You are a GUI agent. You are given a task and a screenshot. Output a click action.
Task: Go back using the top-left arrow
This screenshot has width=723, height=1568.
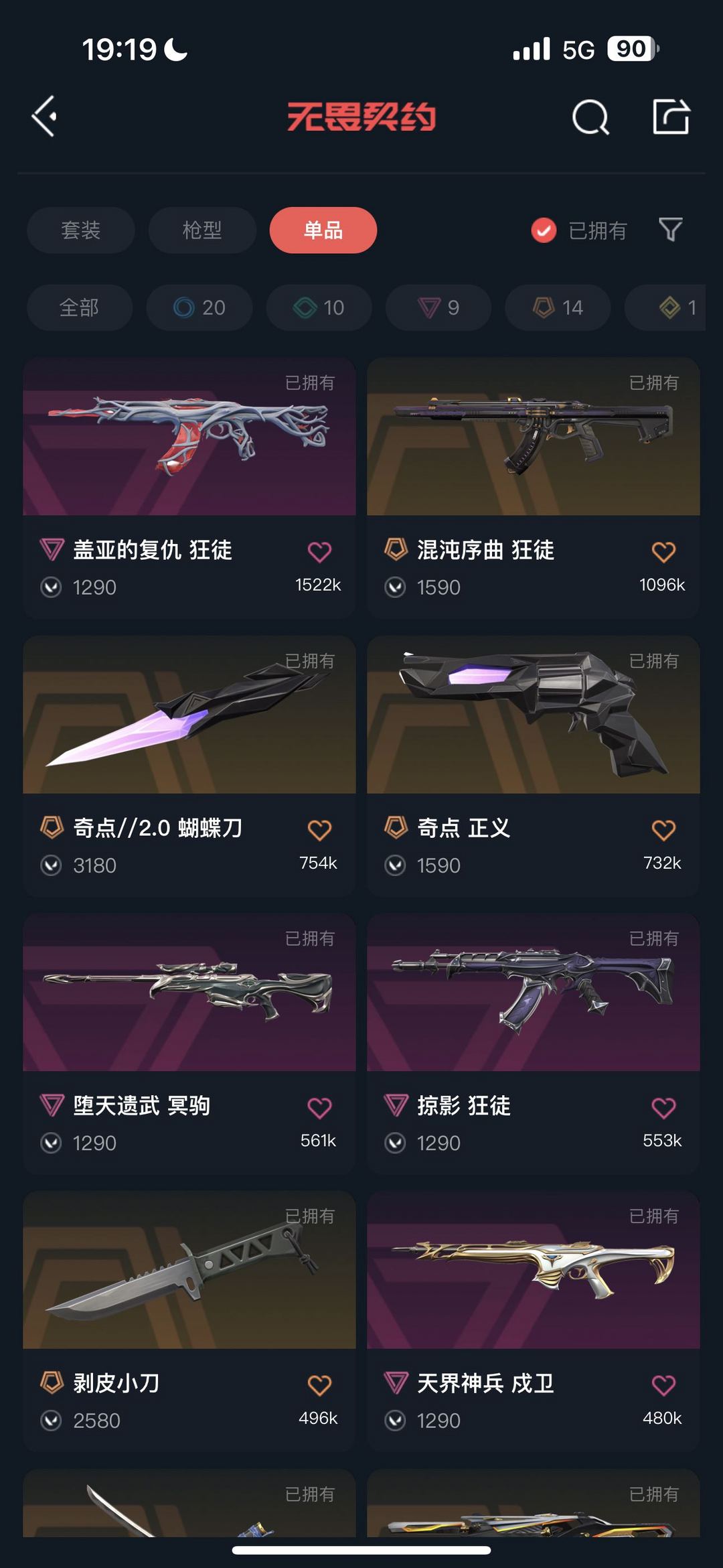coord(44,117)
